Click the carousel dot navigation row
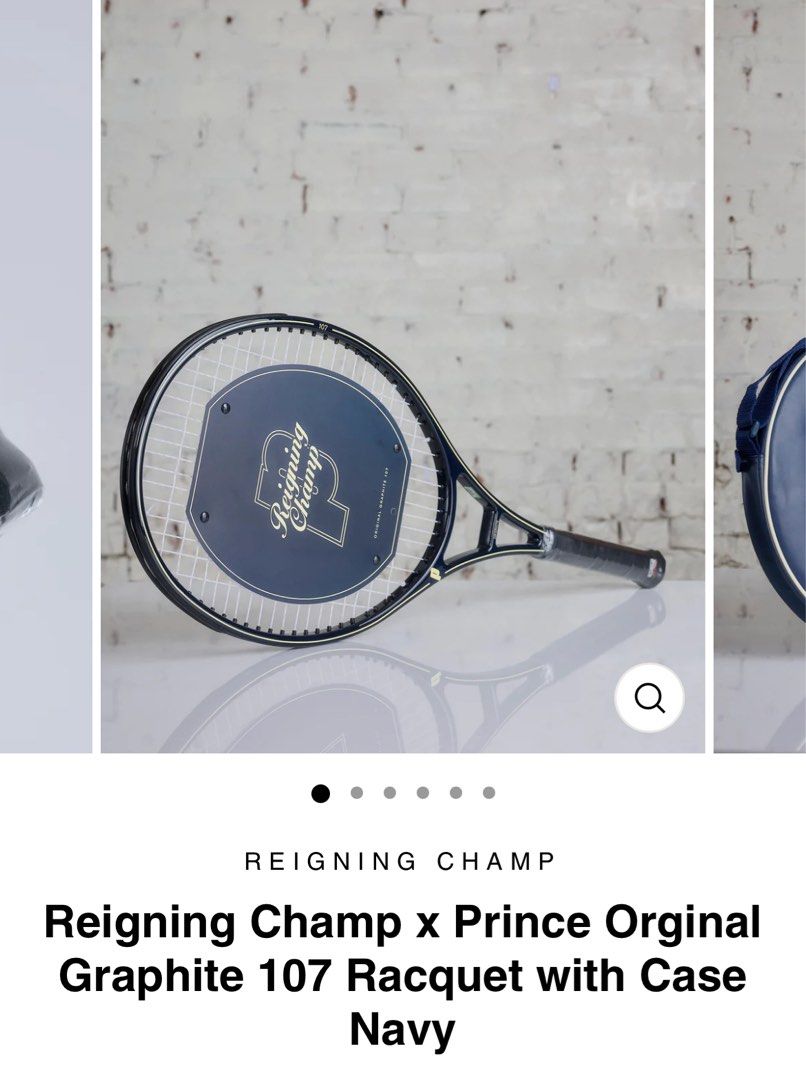The image size is (806, 1080). 405,793
